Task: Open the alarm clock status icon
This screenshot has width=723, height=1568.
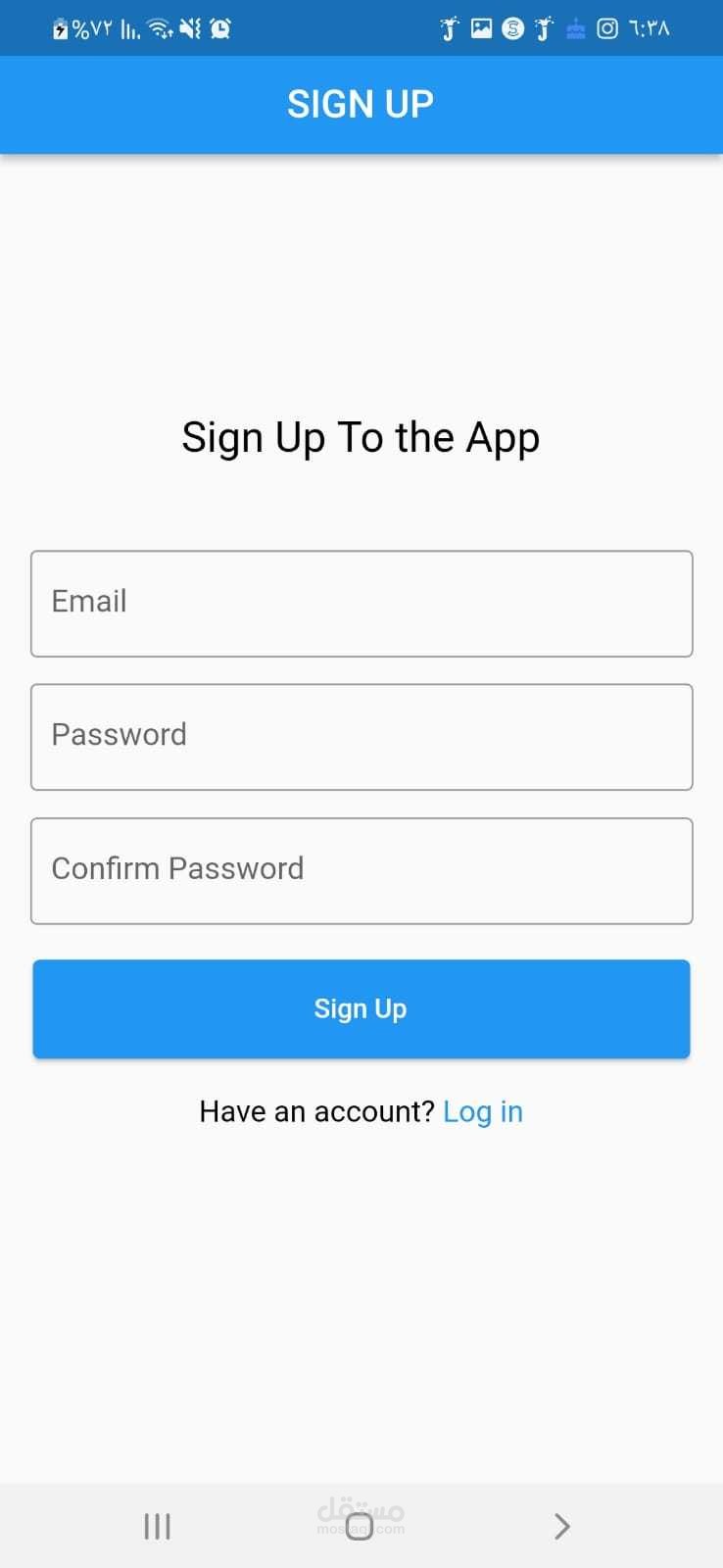Action: [x=219, y=27]
